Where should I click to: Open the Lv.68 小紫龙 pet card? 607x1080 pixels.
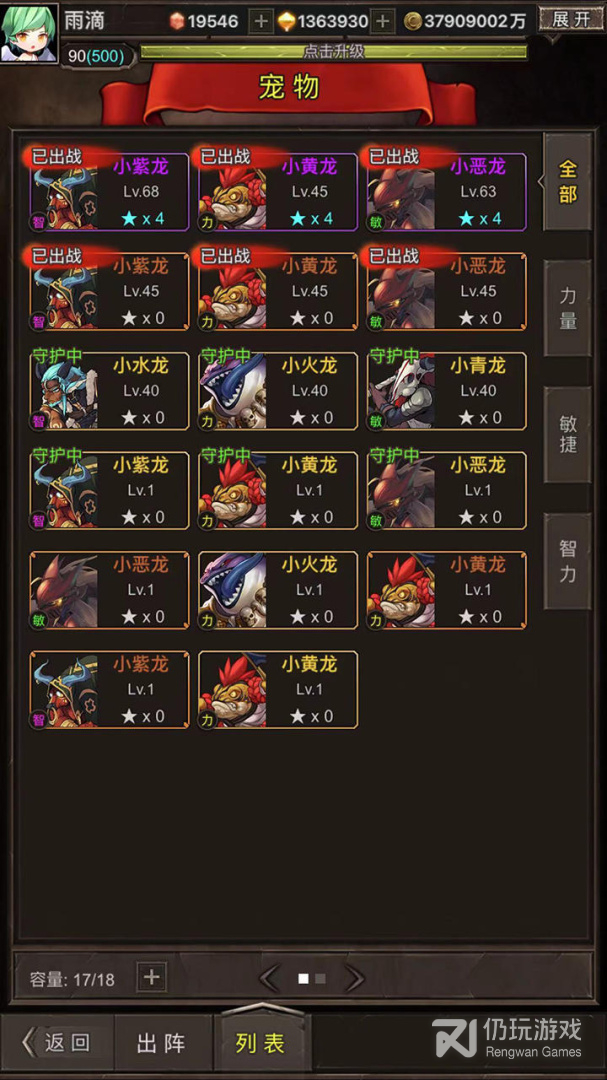(109, 191)
